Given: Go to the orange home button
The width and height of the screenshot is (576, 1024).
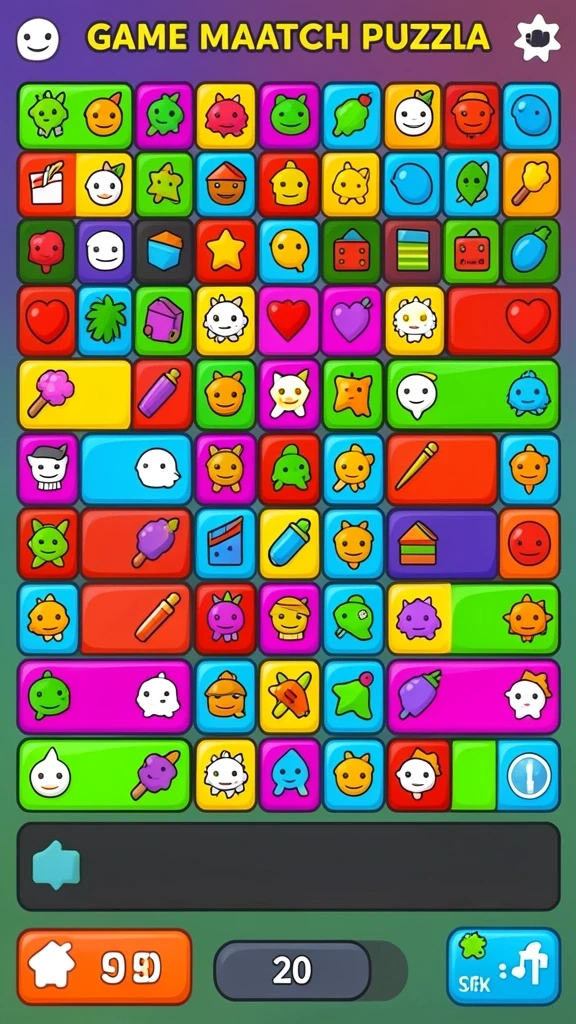Looking at the screenshot, I should (104, 967).
